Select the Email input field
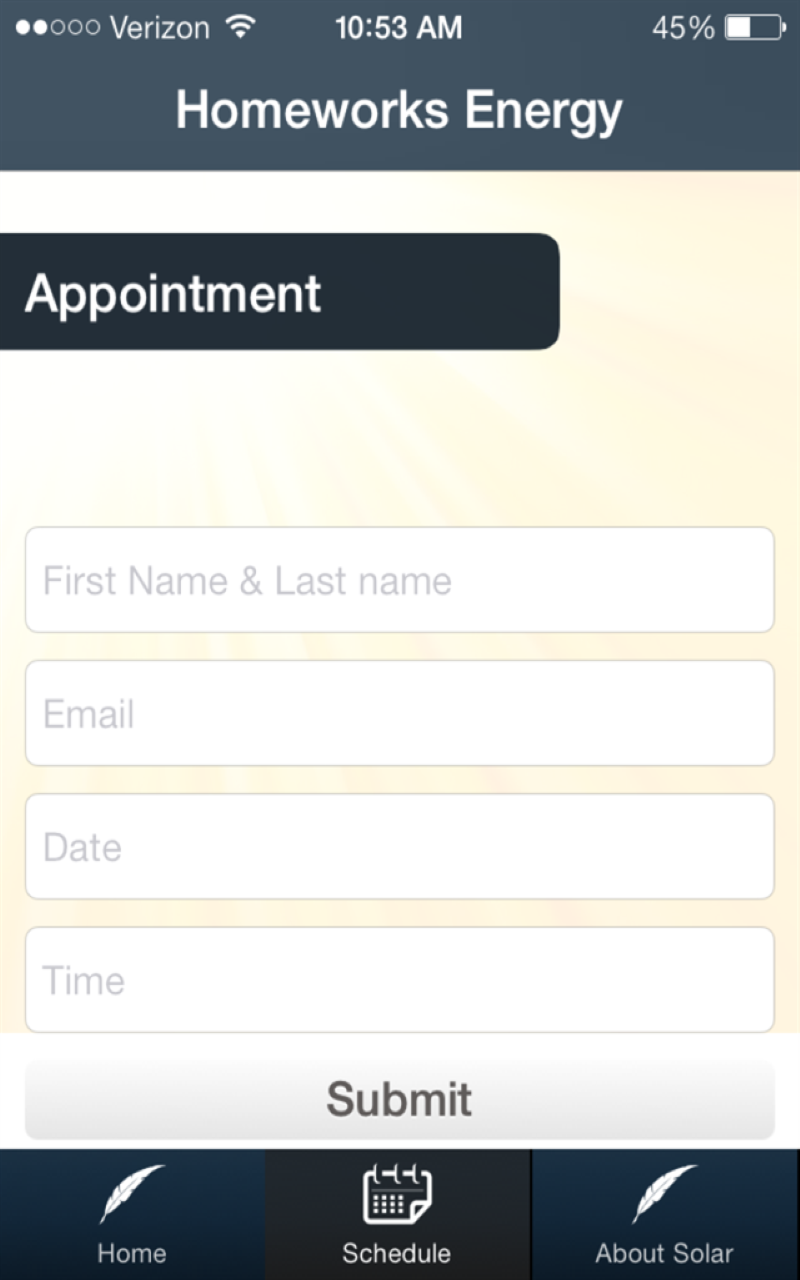This screenshot has width=800, height=1280. [400, 713]
